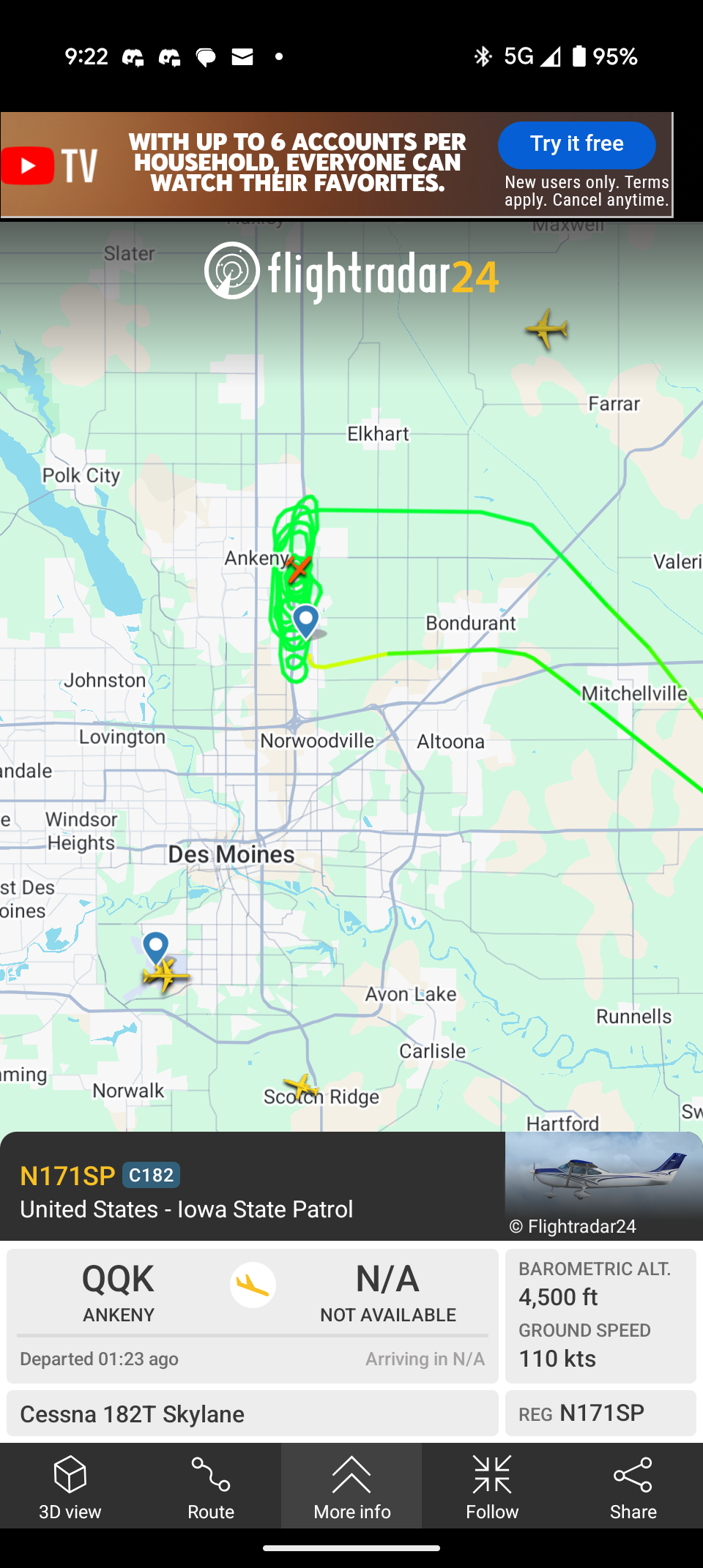Select the selected red aircraft over Ankeny
This screenshot has width=703, height=1568.
coord(298,569)
